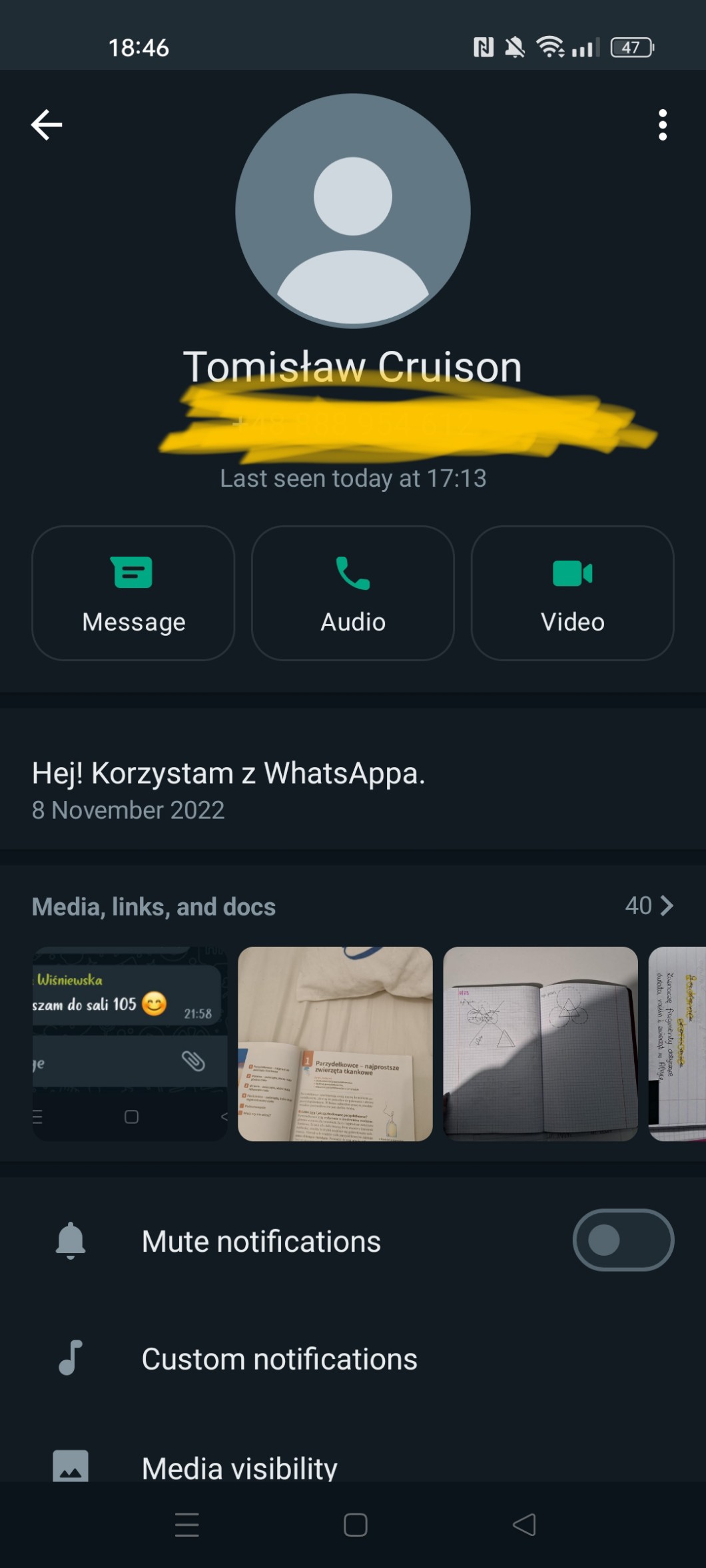Open Tomisław Cruison's profile picture
Image resolution: width=706 pixels, height=1568 pixels.
(x=353, y=211)
